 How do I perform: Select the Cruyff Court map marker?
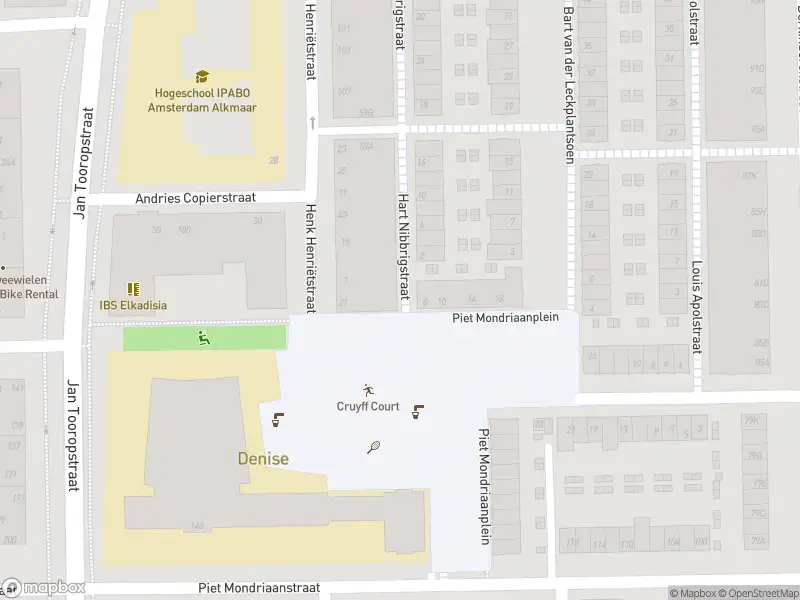point(367,390)
